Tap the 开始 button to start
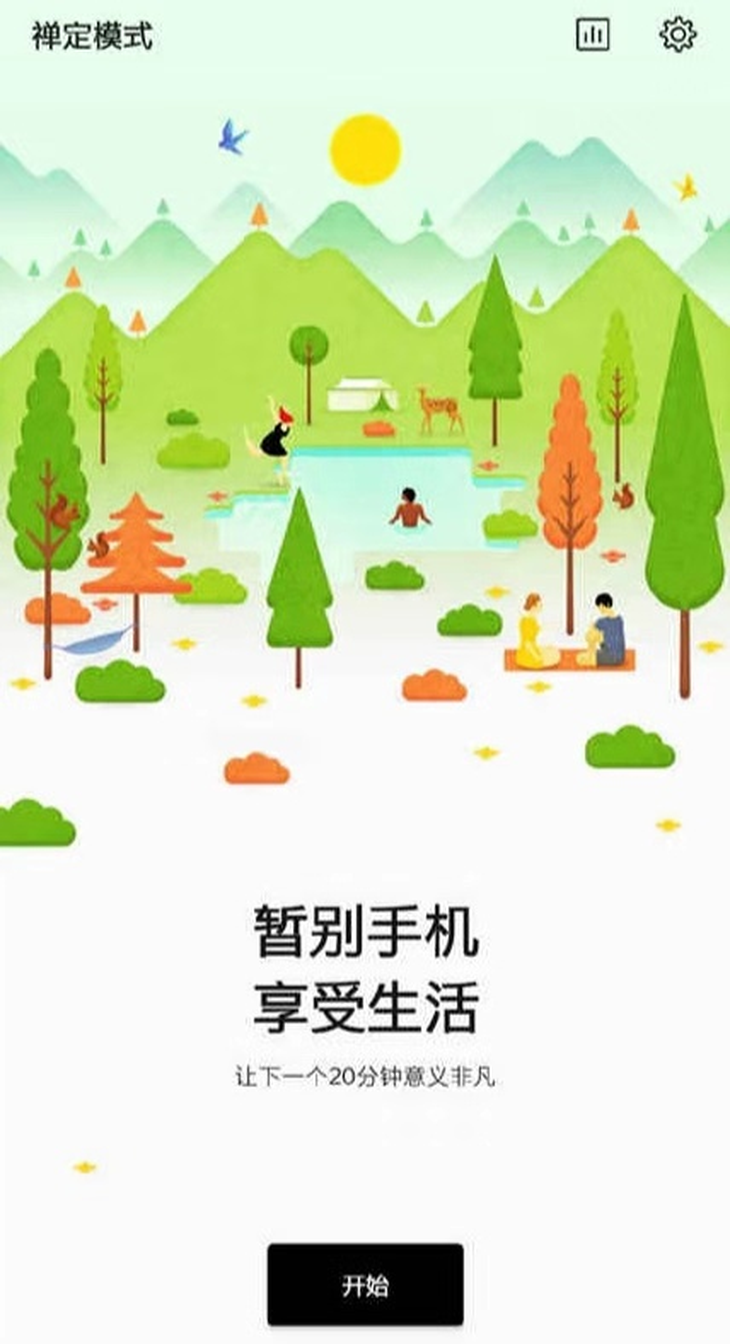The image size is (730, 1344). click(x=365, y=1285)
